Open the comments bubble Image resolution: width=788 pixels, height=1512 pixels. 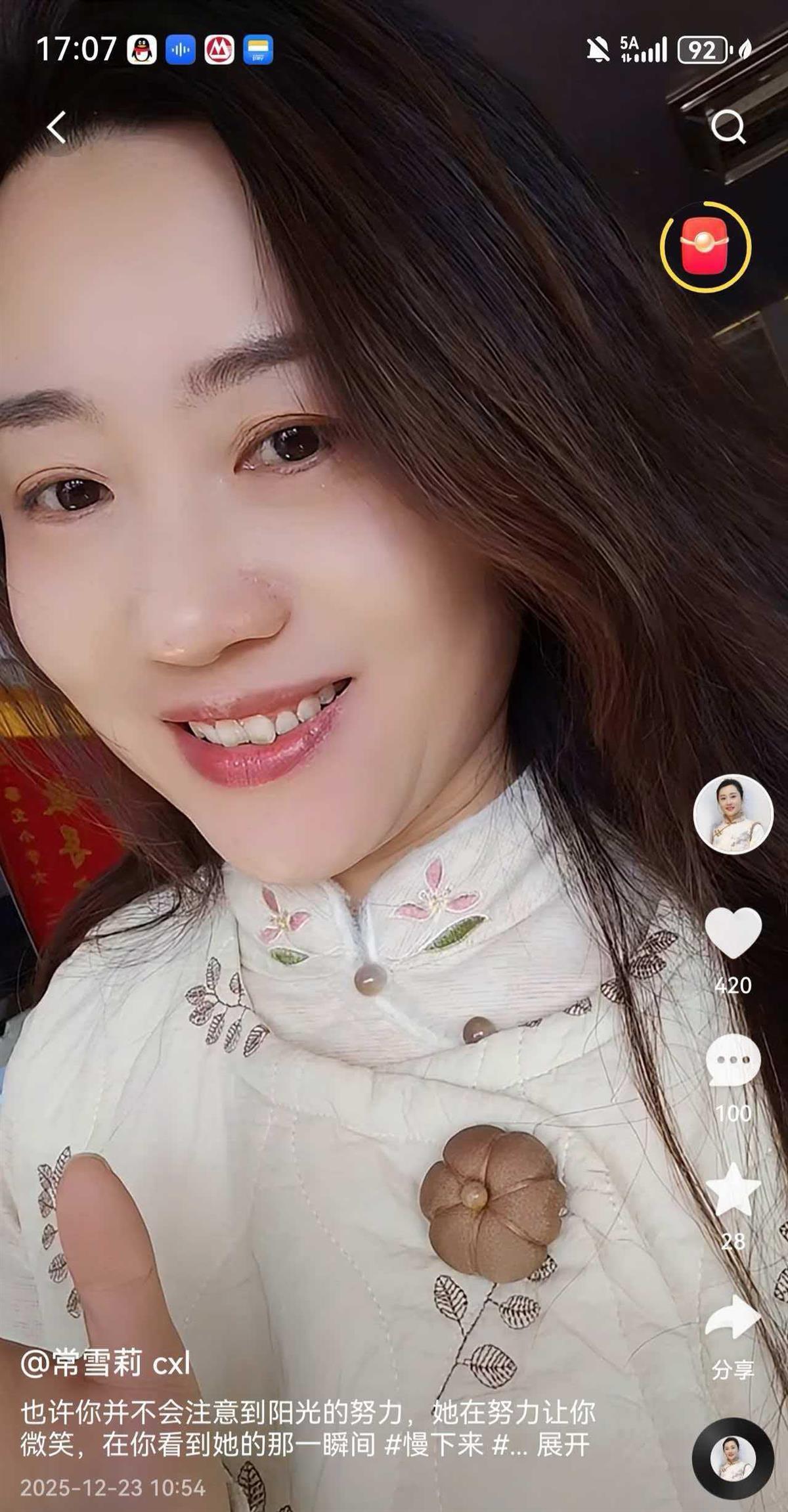[x=733, y=1061]
